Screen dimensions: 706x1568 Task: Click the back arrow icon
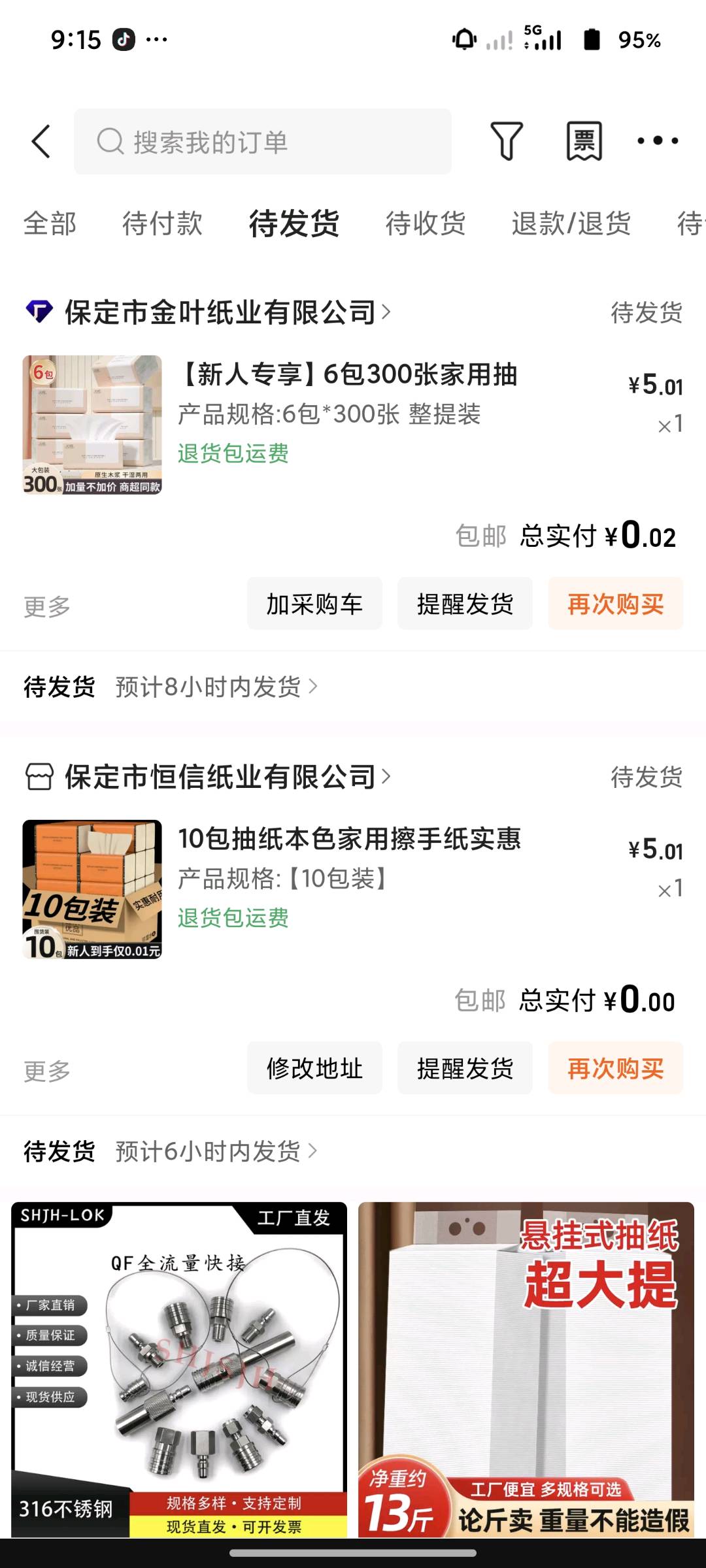41,141
